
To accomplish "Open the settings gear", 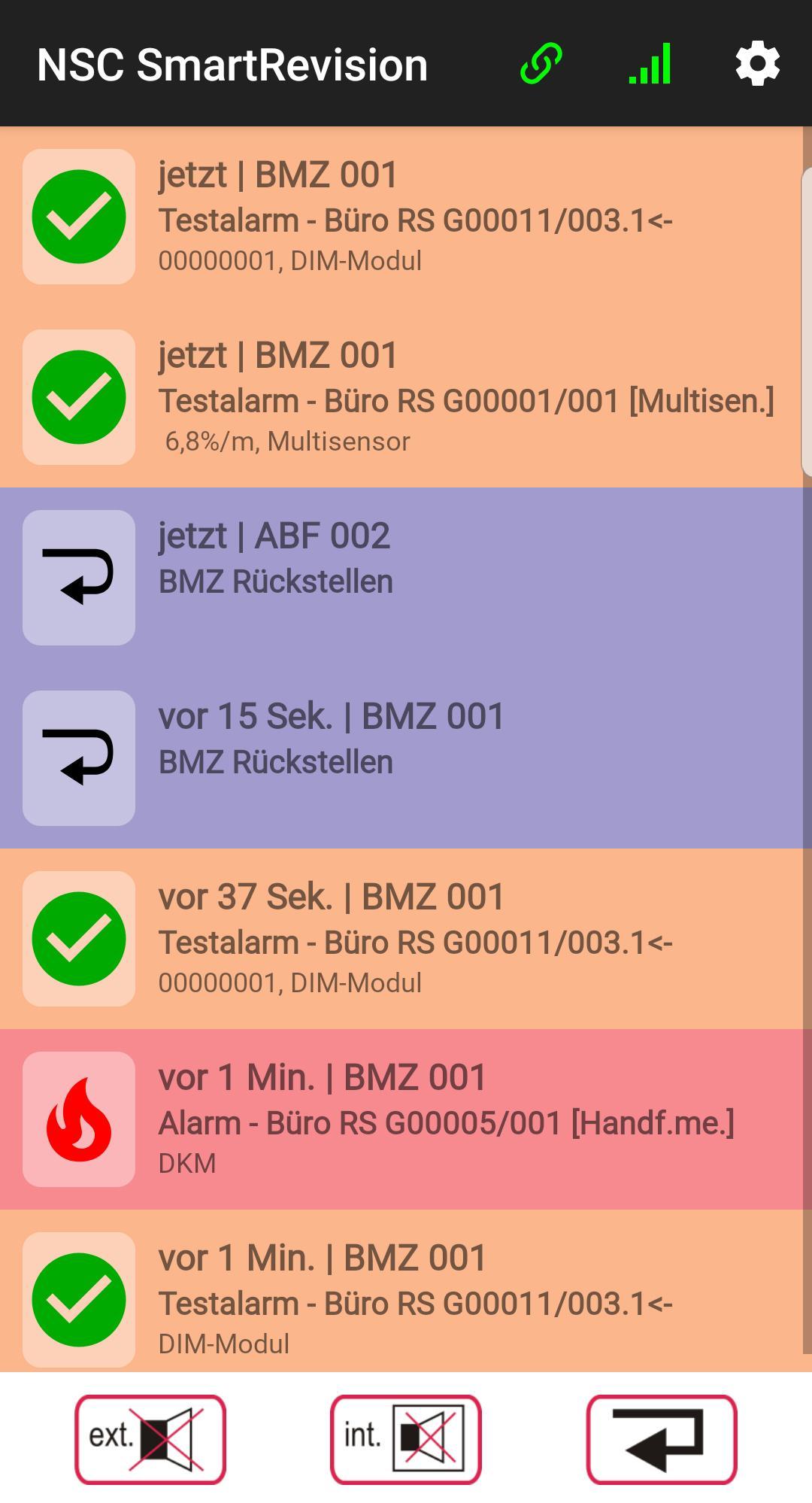I will (757, 64).
